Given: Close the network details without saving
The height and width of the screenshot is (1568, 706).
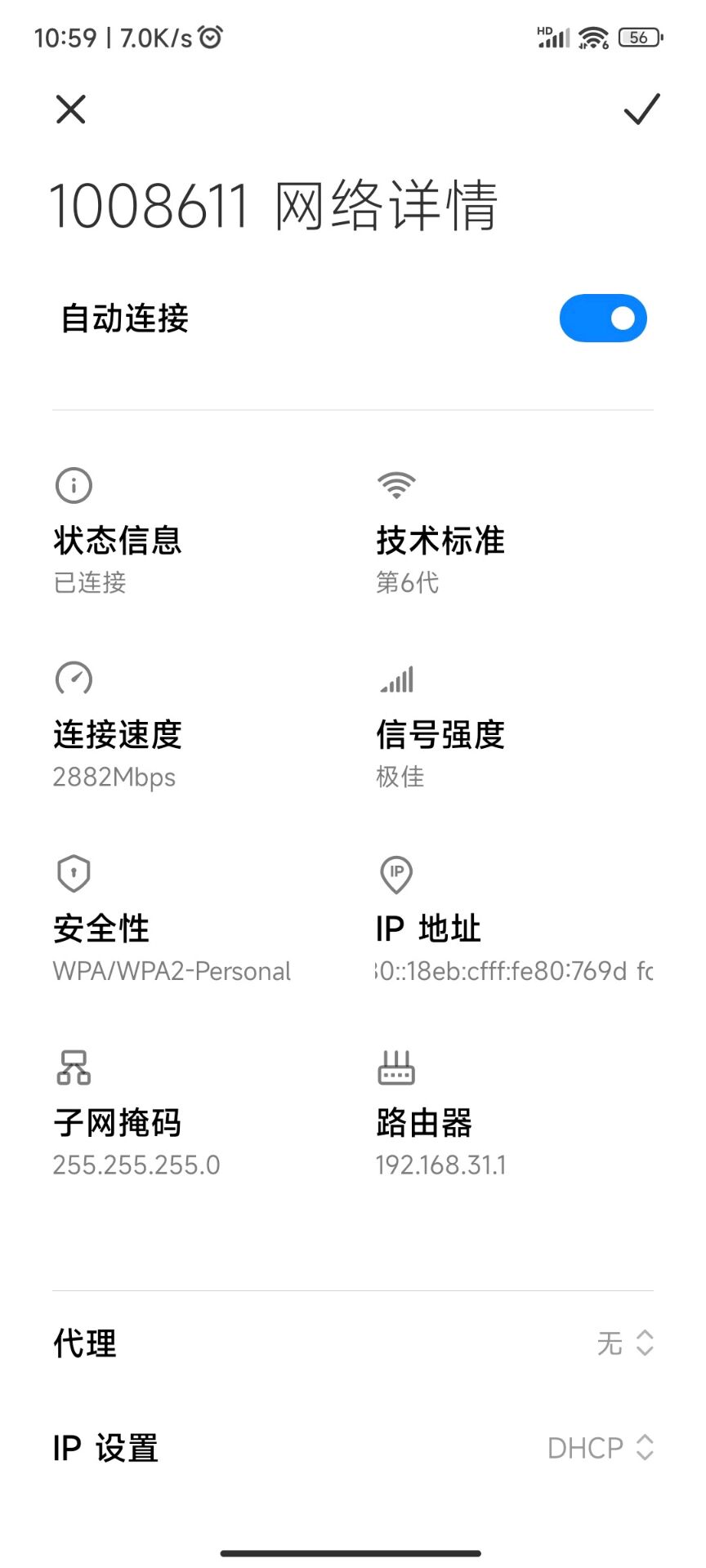Looking at the screenshot, I should [x=71, y=109].
